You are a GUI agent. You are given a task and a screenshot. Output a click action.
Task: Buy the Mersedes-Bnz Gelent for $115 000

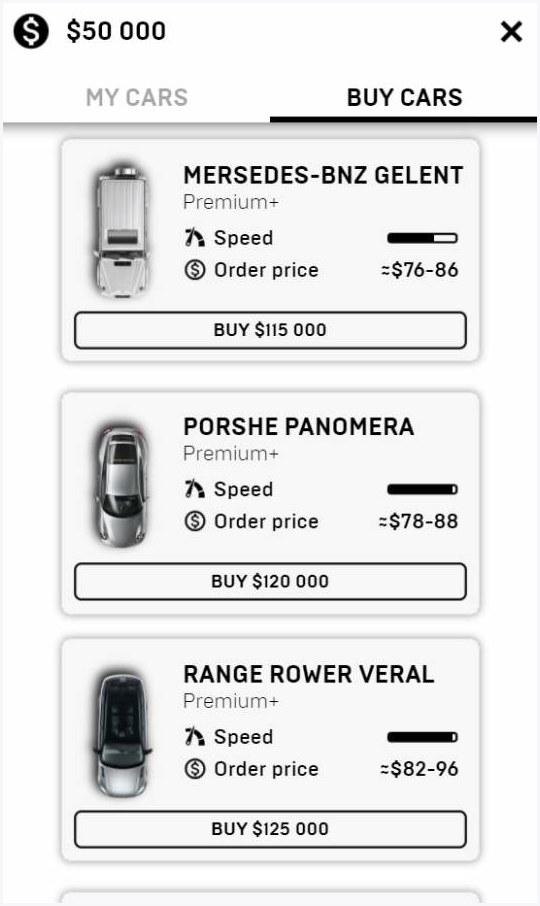270,330
